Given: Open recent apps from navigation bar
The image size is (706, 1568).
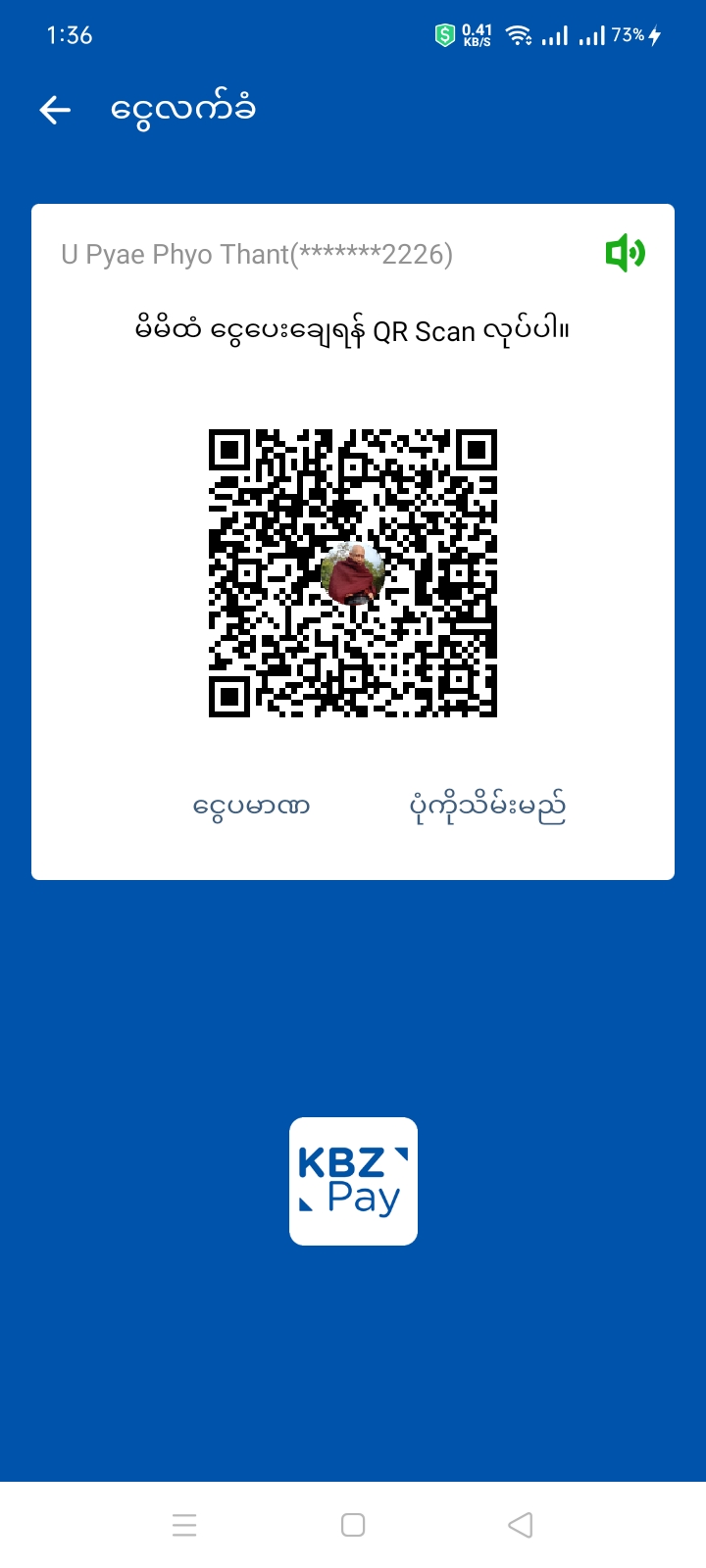Looking at the screenshot, I should point(184,1525).
